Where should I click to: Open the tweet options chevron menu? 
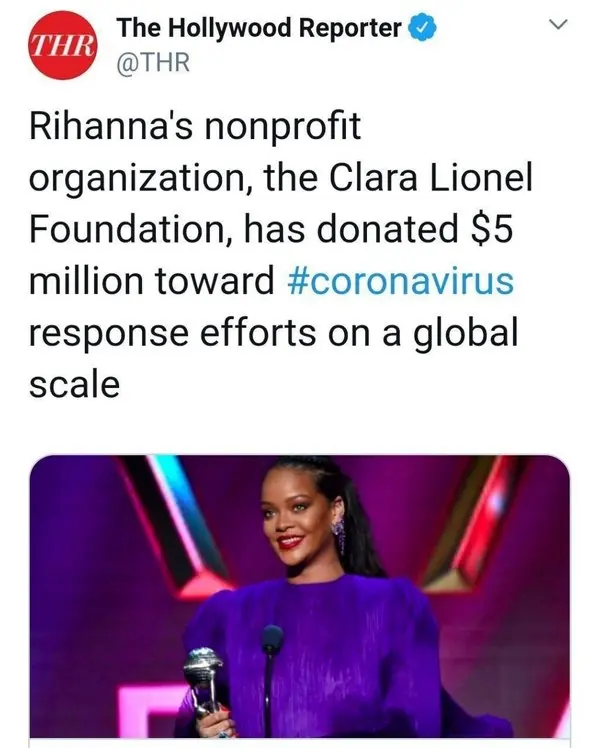click(559, 31)
